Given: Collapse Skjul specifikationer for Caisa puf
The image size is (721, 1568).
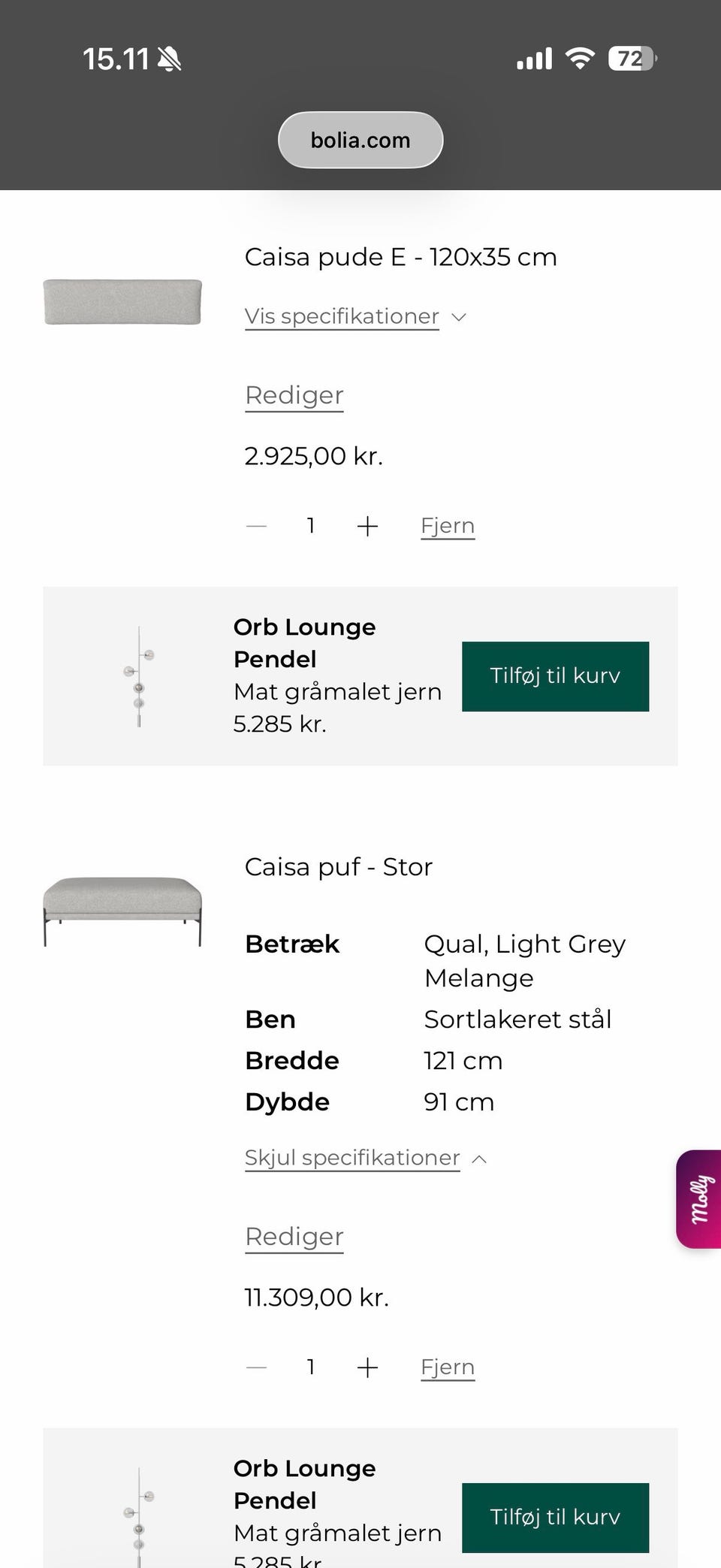Looking at the screenshot, I should pos(351,1158).
